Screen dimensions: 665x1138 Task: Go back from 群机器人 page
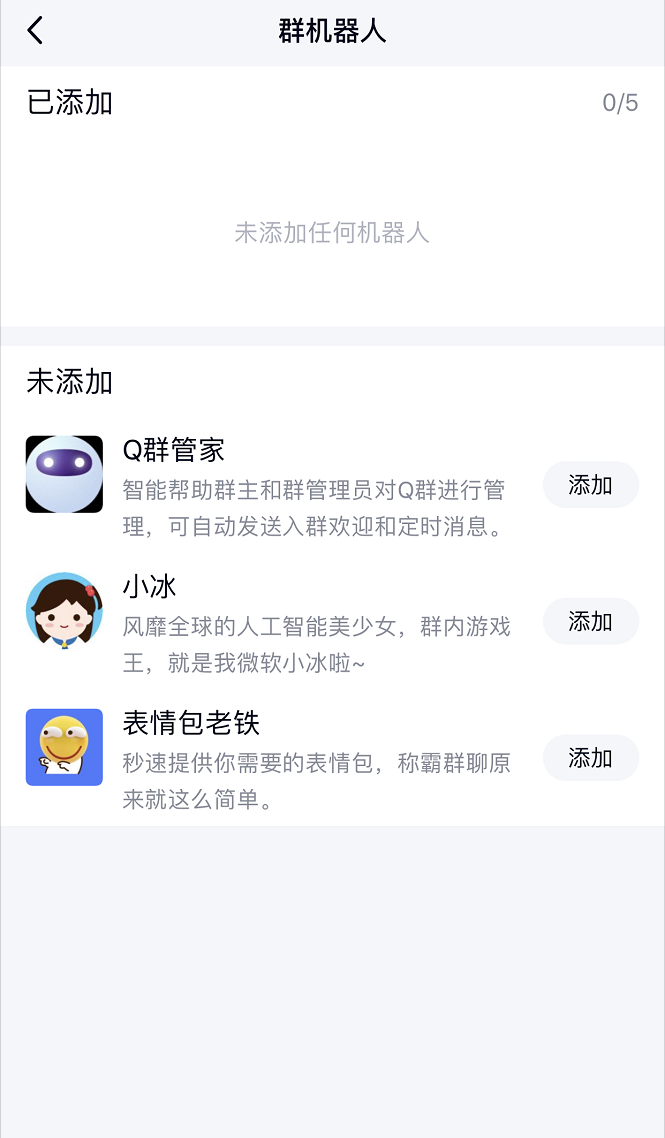[x=35, y=31]
